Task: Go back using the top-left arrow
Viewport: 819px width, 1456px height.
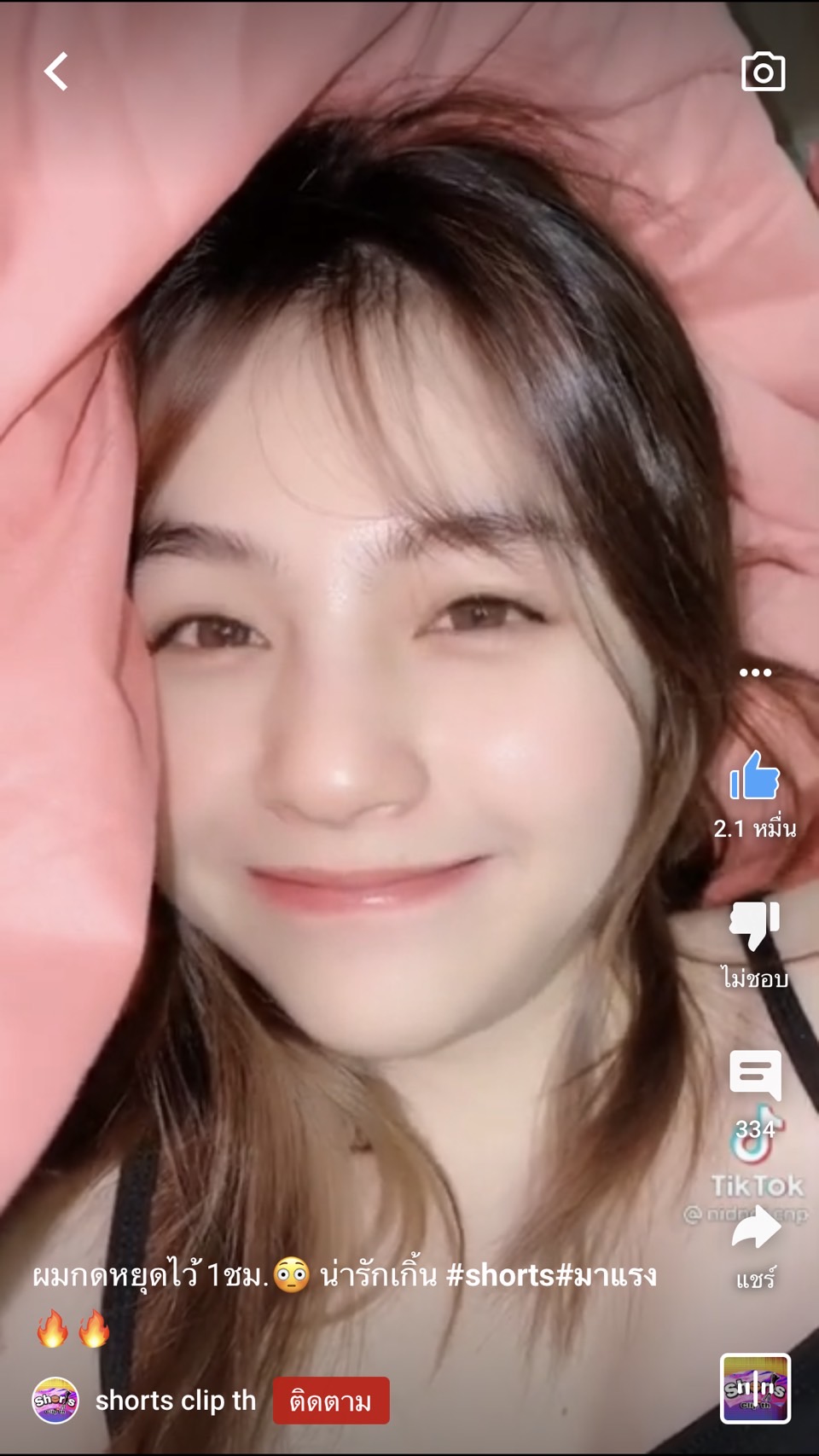Action: pyautogui.click(x=56, y=72)
